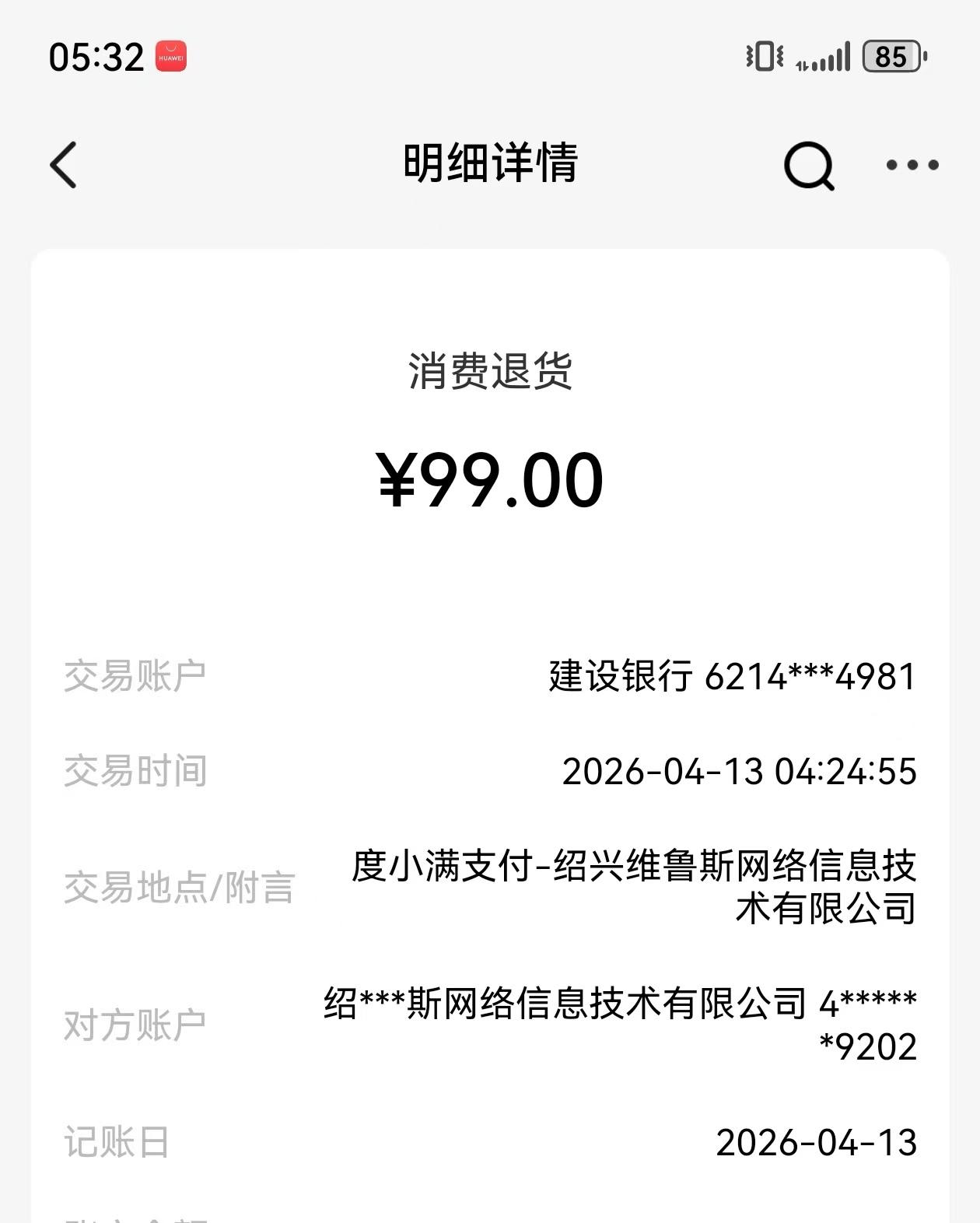Select the 建设银行 6214***4981 account
980x1223 pixels.
pos(733,675)
